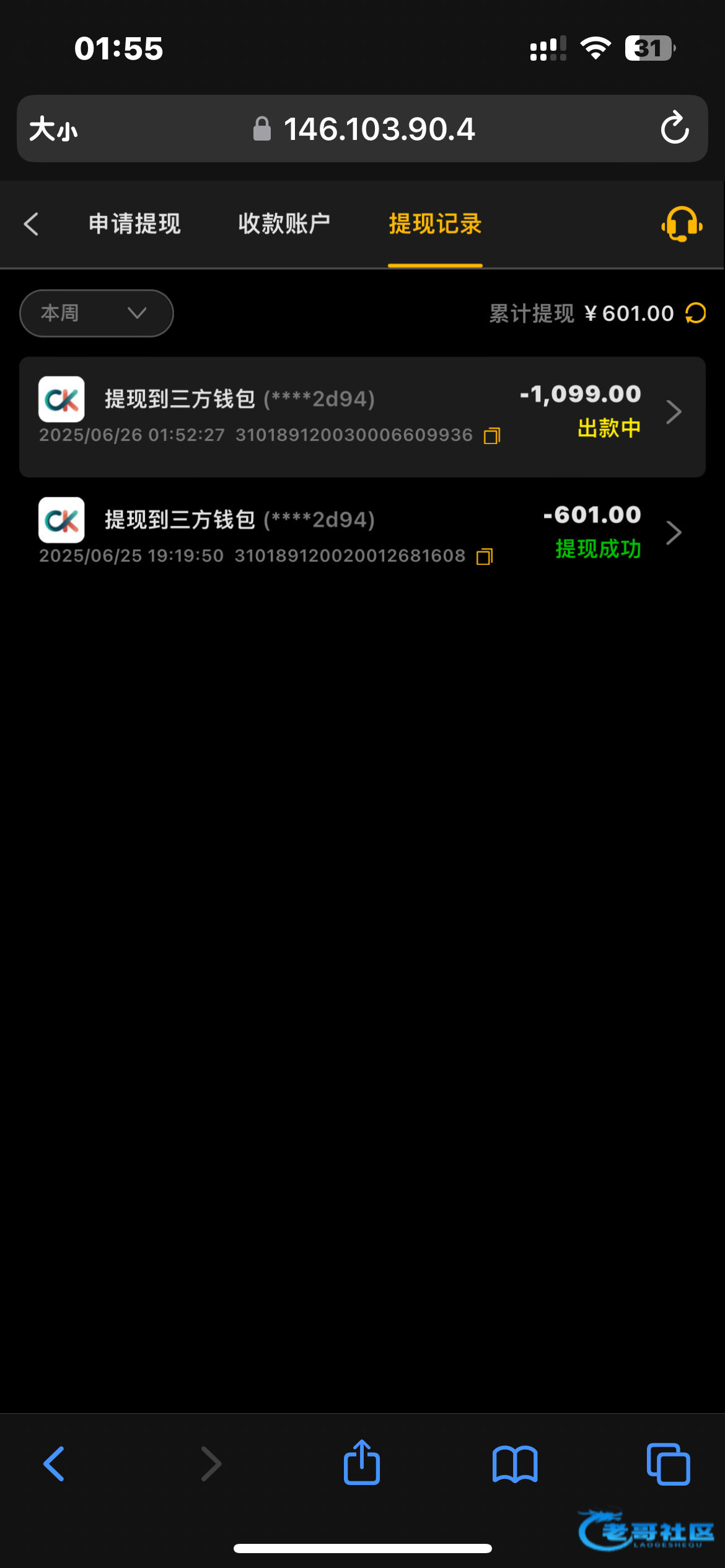Copy order number ending in 6609936

point(492,436)
